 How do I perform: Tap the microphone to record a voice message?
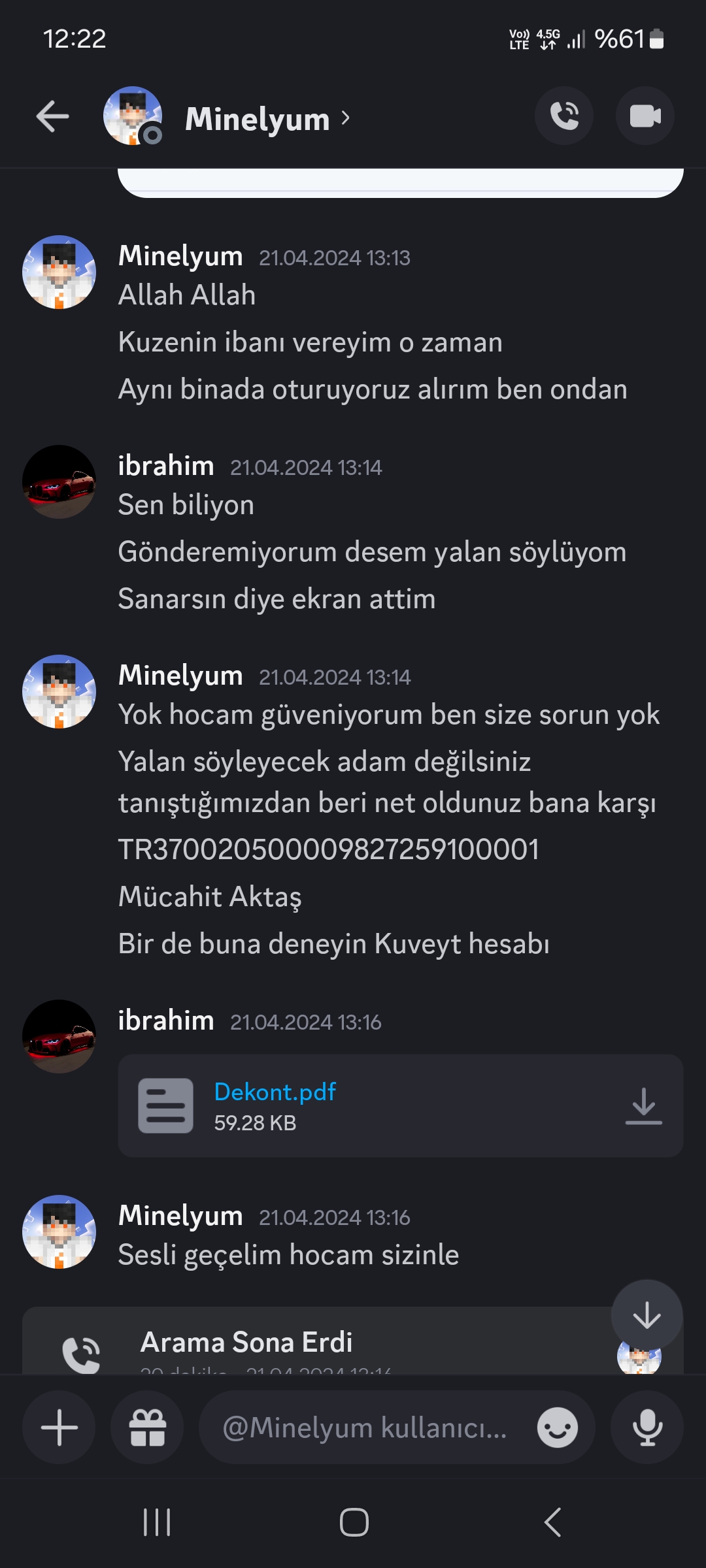click(647, 1428)
